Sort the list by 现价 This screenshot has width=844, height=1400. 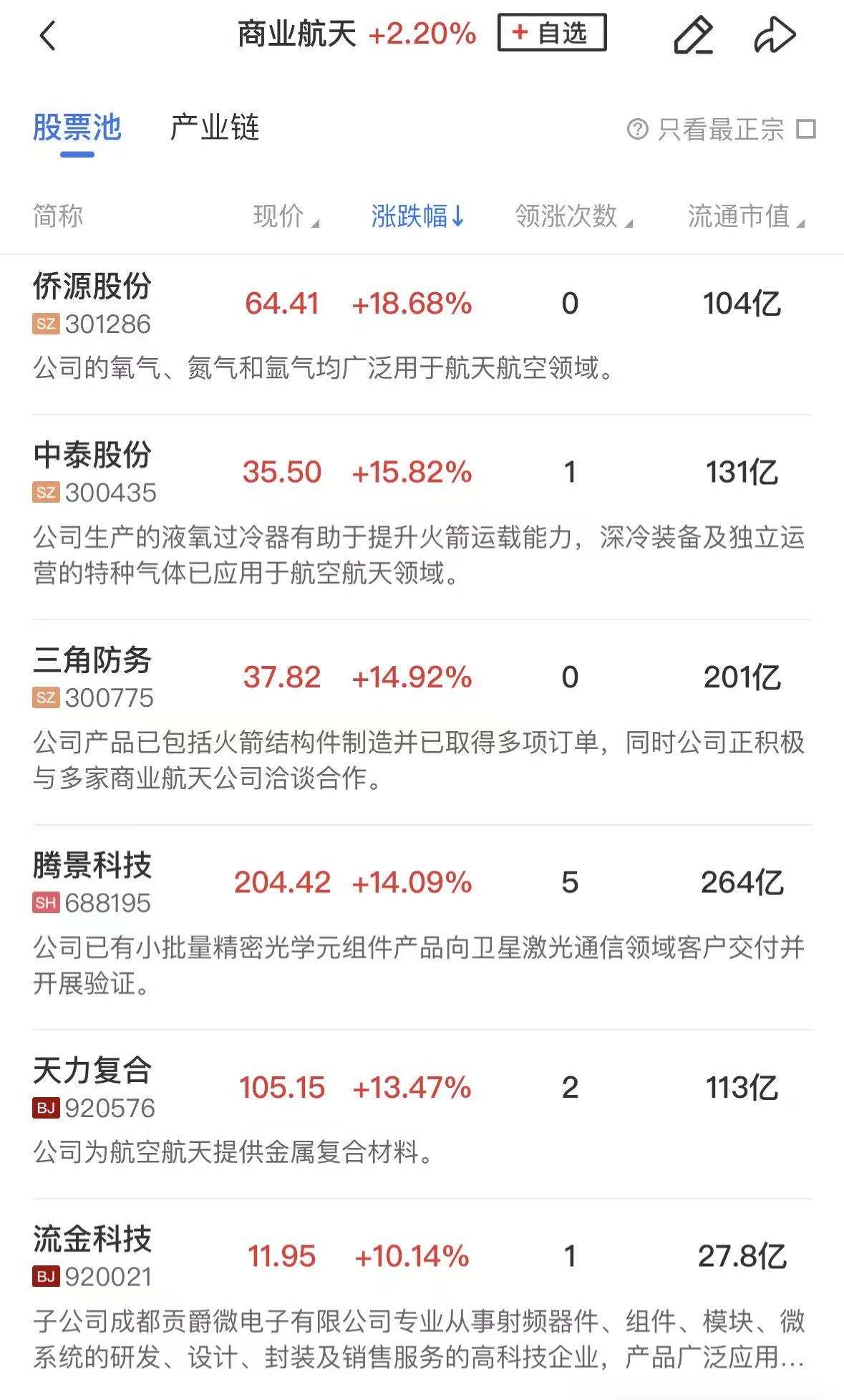[x=285, y=216]
